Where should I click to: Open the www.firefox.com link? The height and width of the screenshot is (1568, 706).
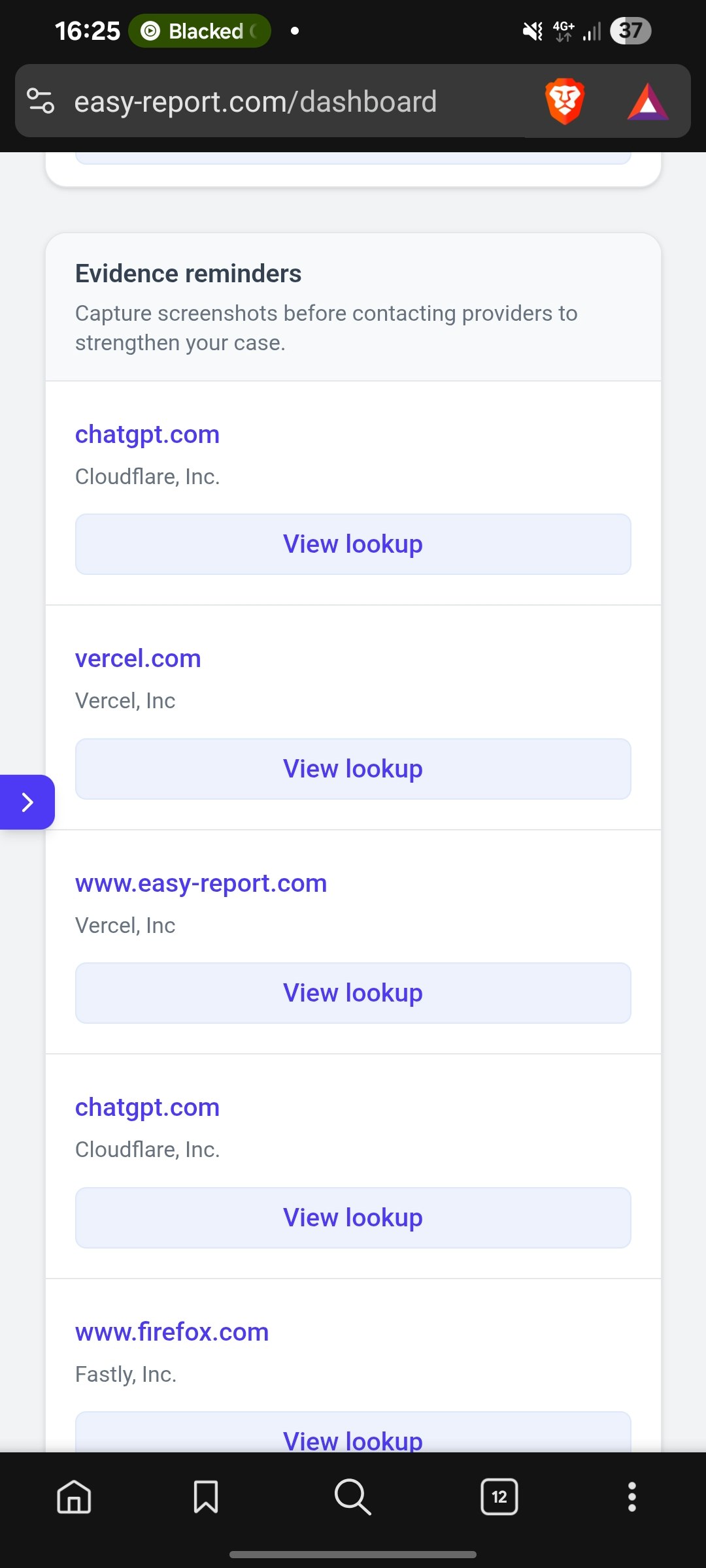point(171,1331)
